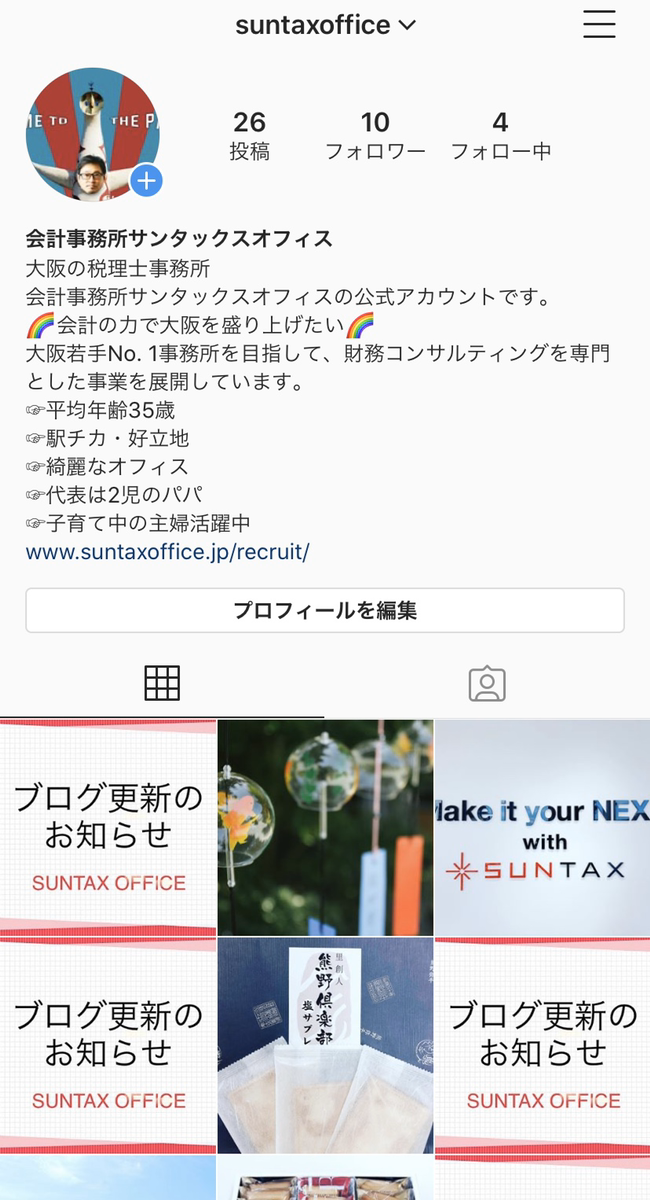Open the wind chimes photo post
650x1200 pixels.
pos(325,827)
